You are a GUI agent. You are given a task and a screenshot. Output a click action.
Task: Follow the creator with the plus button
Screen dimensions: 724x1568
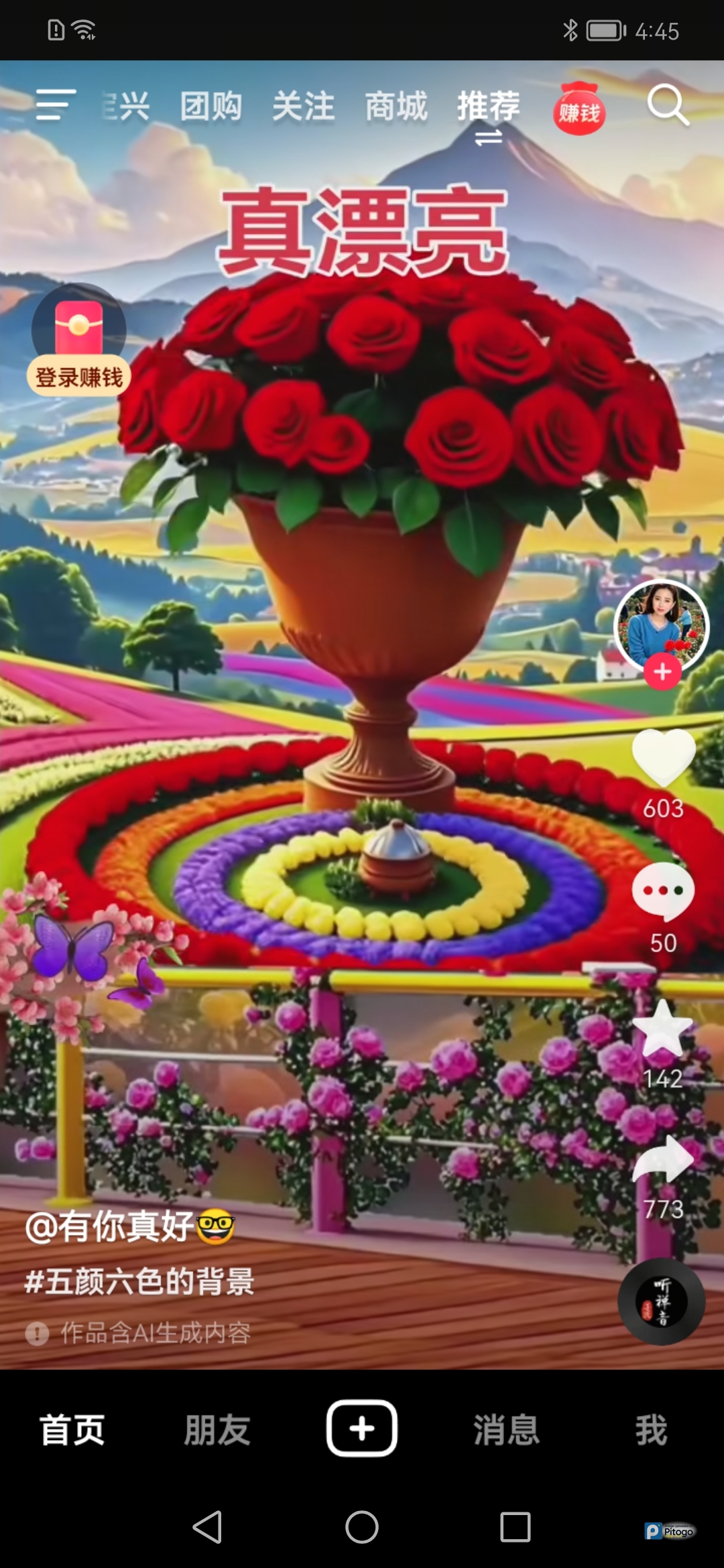coord(662,671)
